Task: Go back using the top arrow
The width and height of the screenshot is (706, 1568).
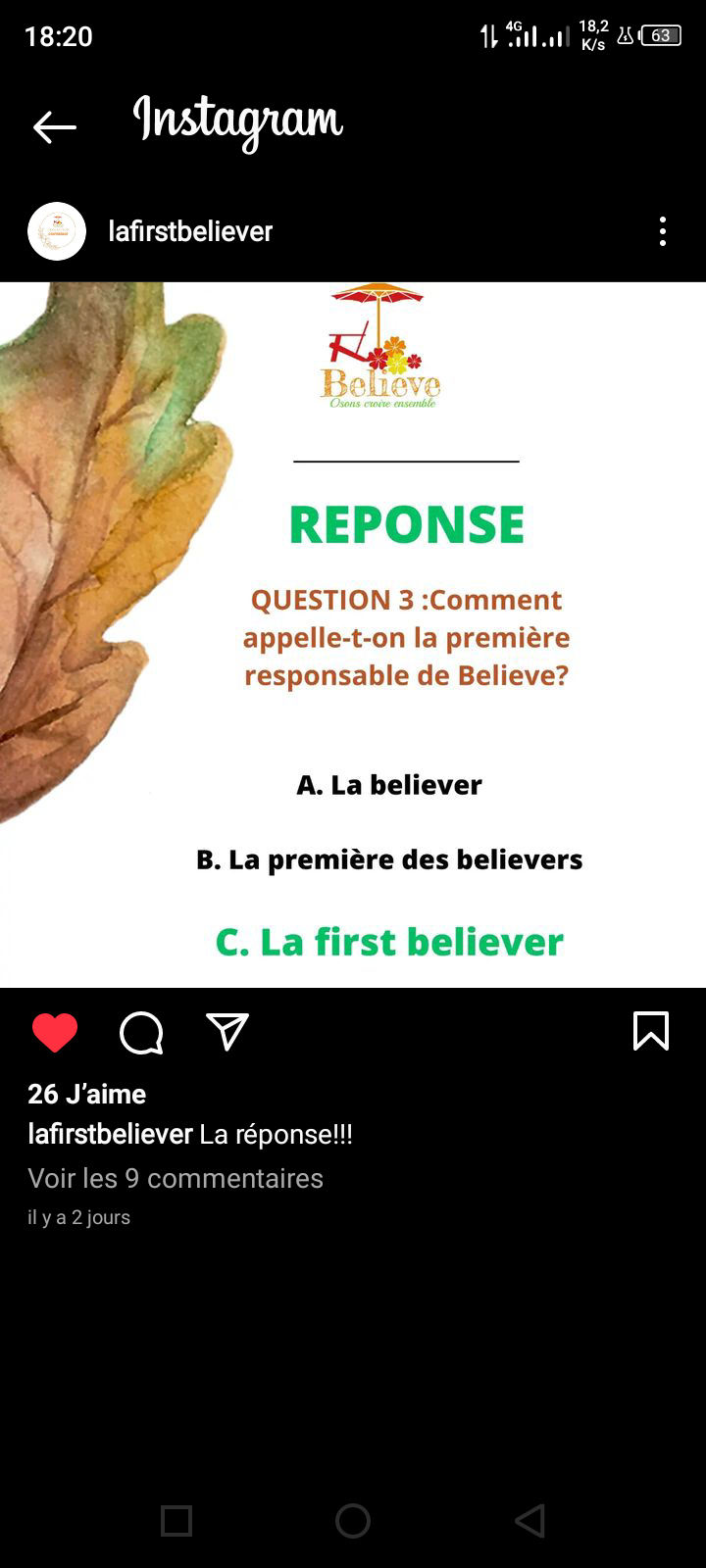Action: point(55,127)
